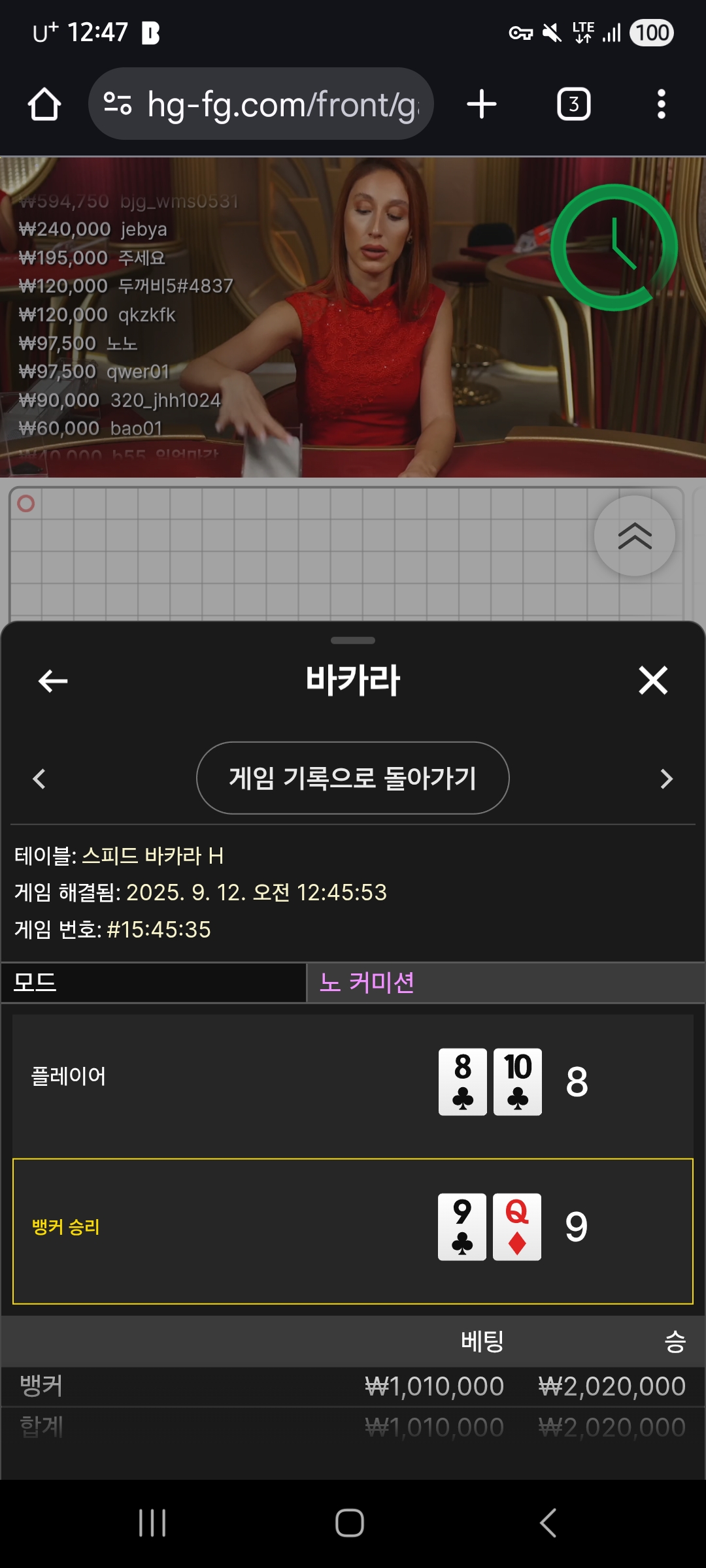Open Android recent apps
706x1568 pixels.
coord(152,1523)
